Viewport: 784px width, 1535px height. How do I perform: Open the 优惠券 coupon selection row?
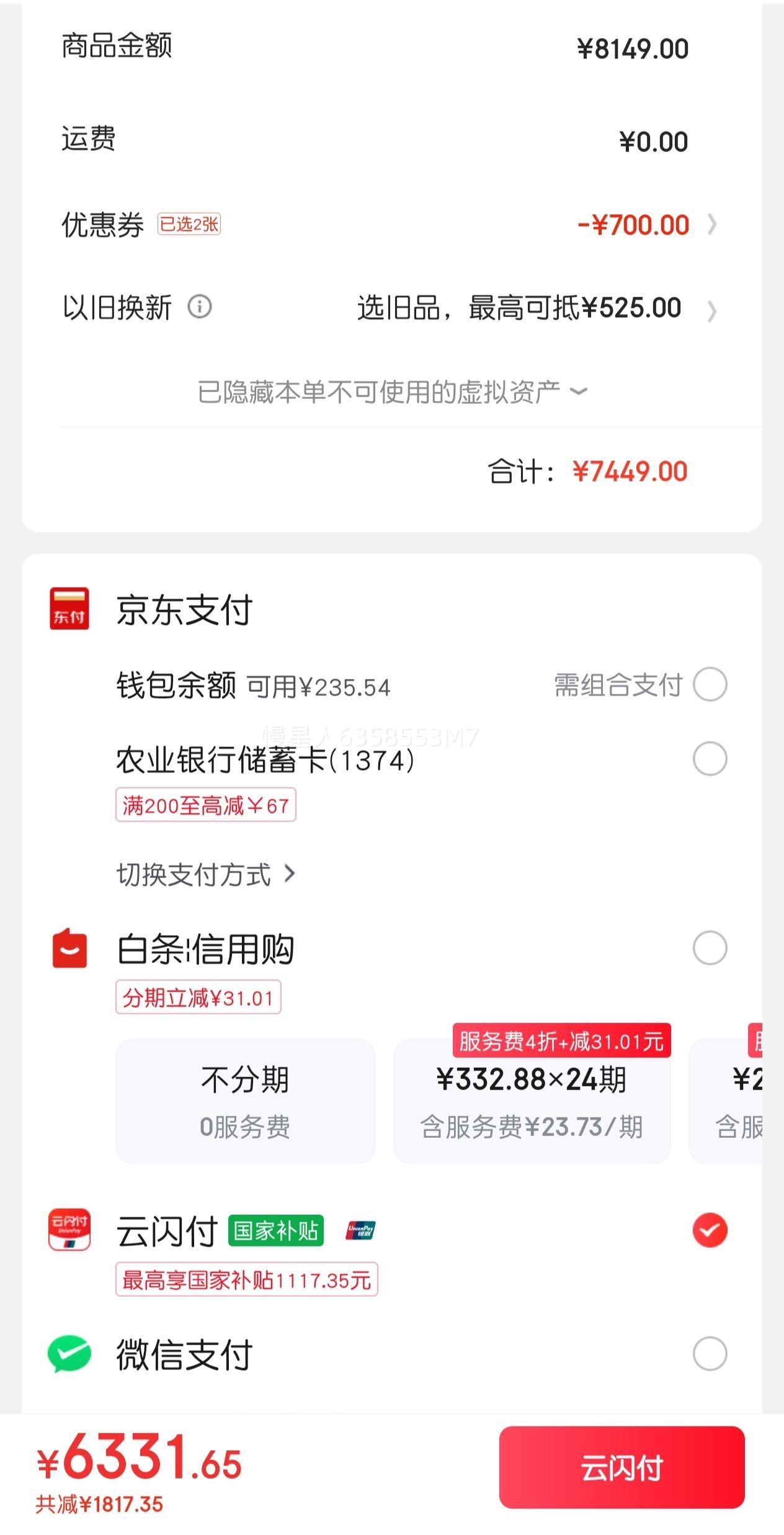(391, 225)
